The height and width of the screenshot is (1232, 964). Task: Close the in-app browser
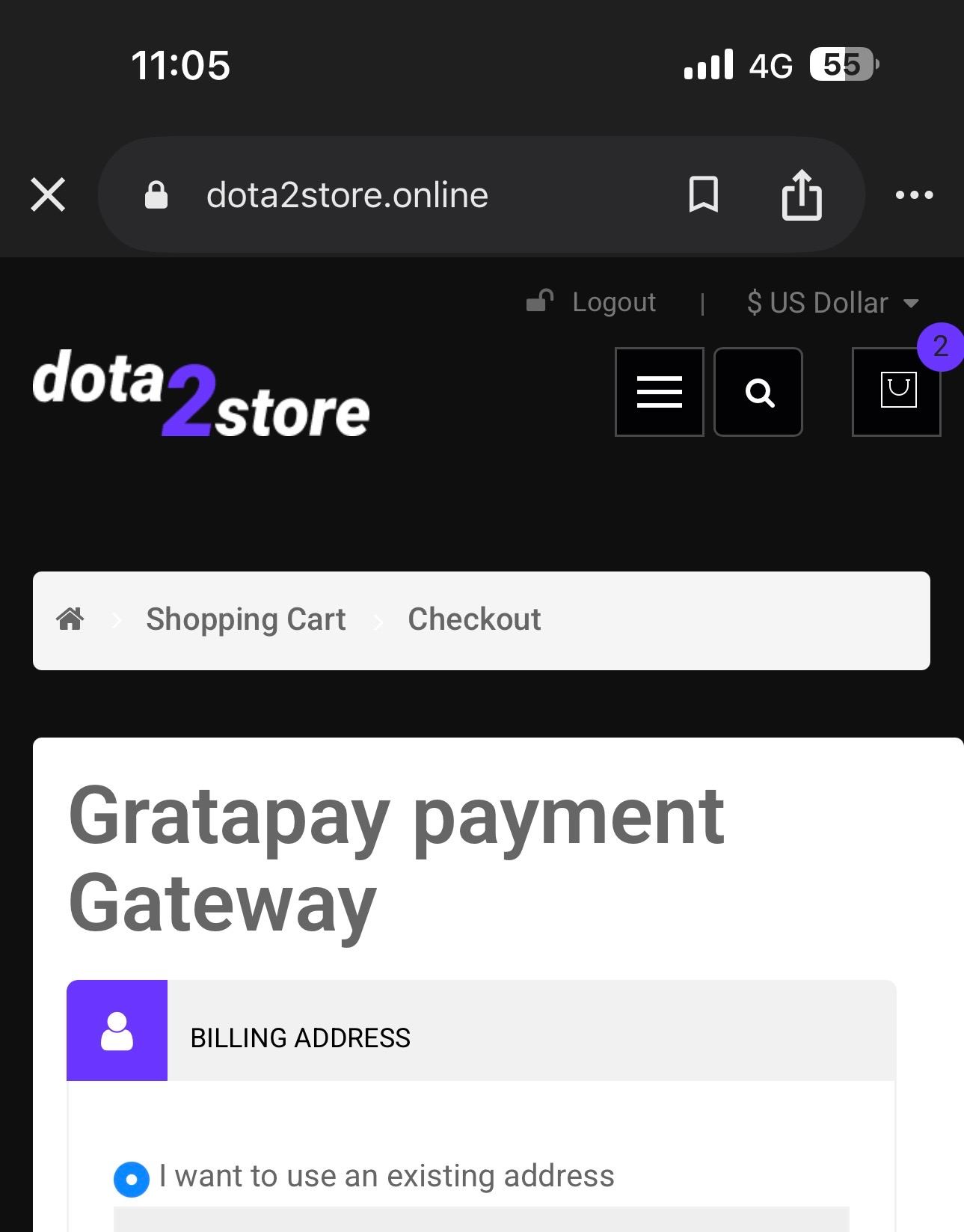(48, 195)
